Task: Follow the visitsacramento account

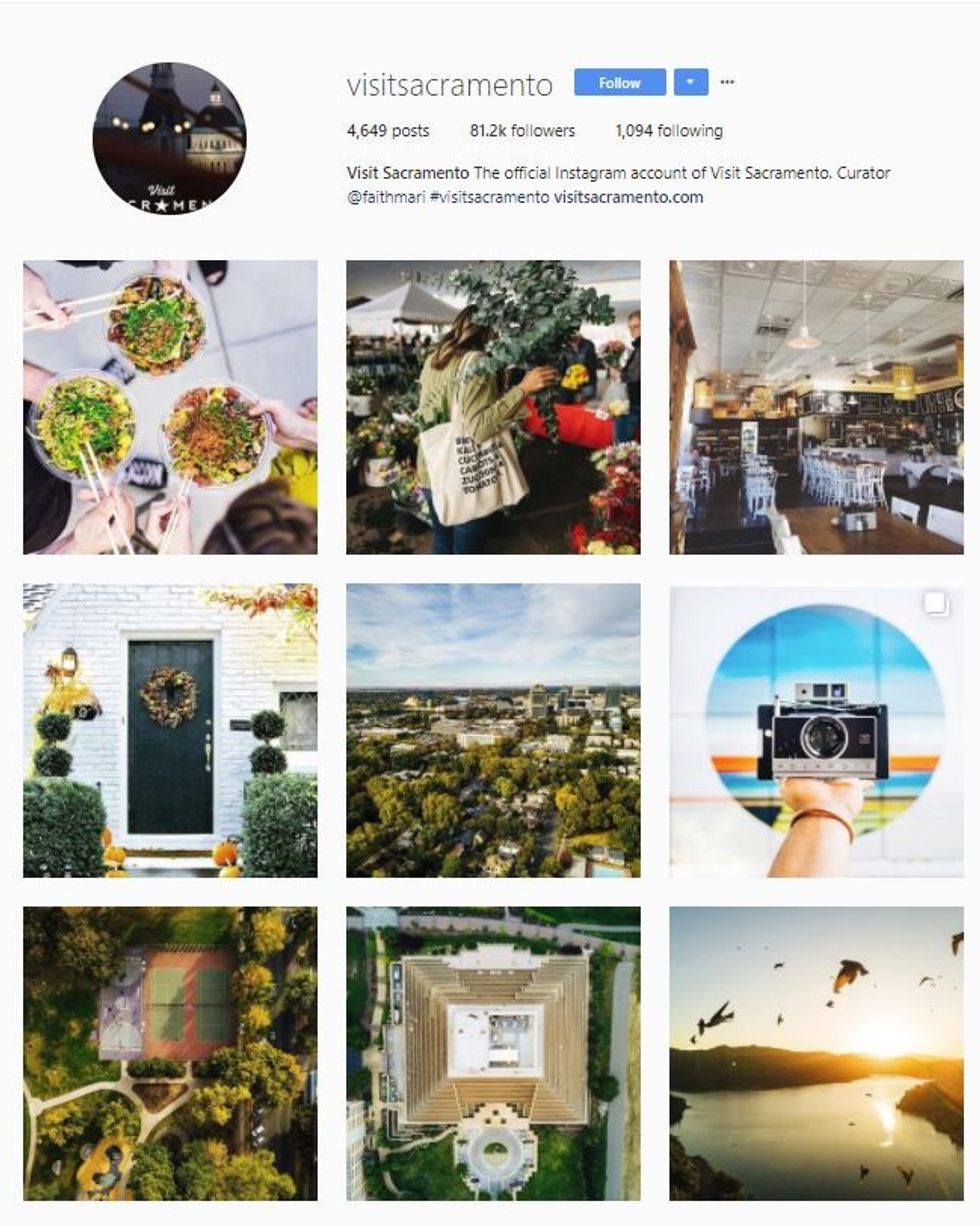Action: click(619, 83)
